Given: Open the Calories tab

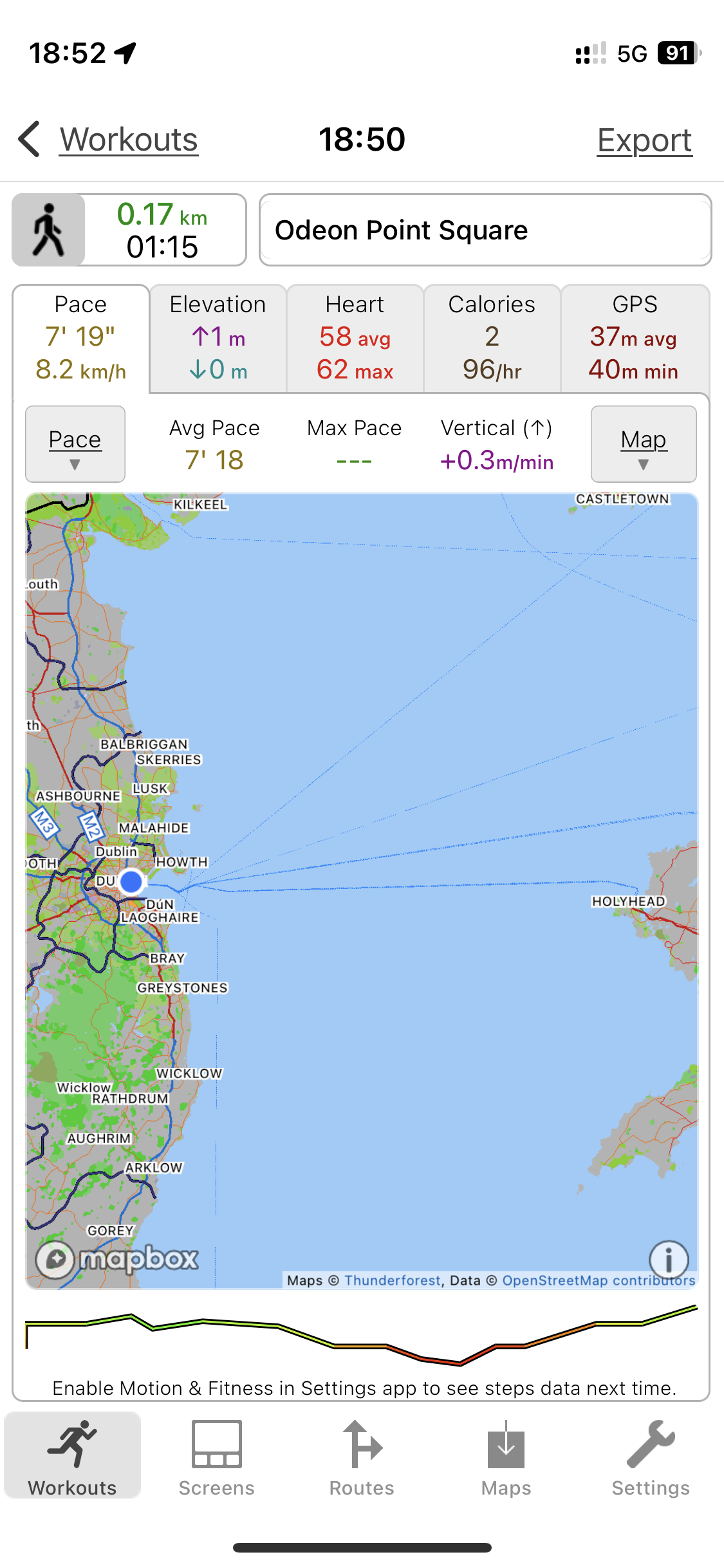Looking at the screenshot, I should coord(492,338).
